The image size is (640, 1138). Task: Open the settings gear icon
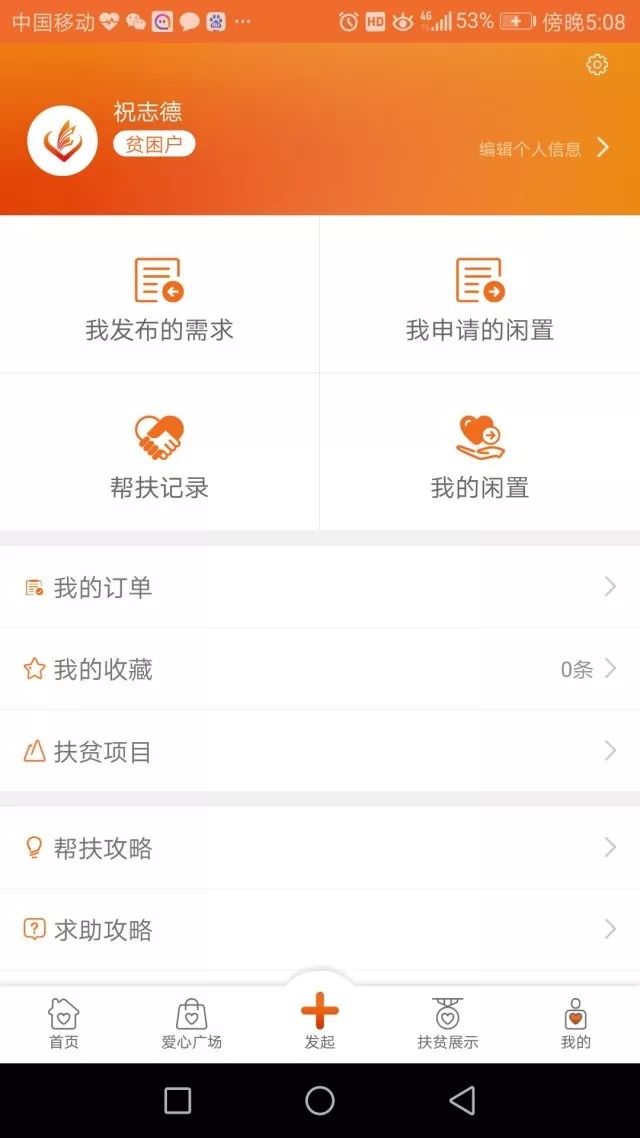(x=596, y=65)
